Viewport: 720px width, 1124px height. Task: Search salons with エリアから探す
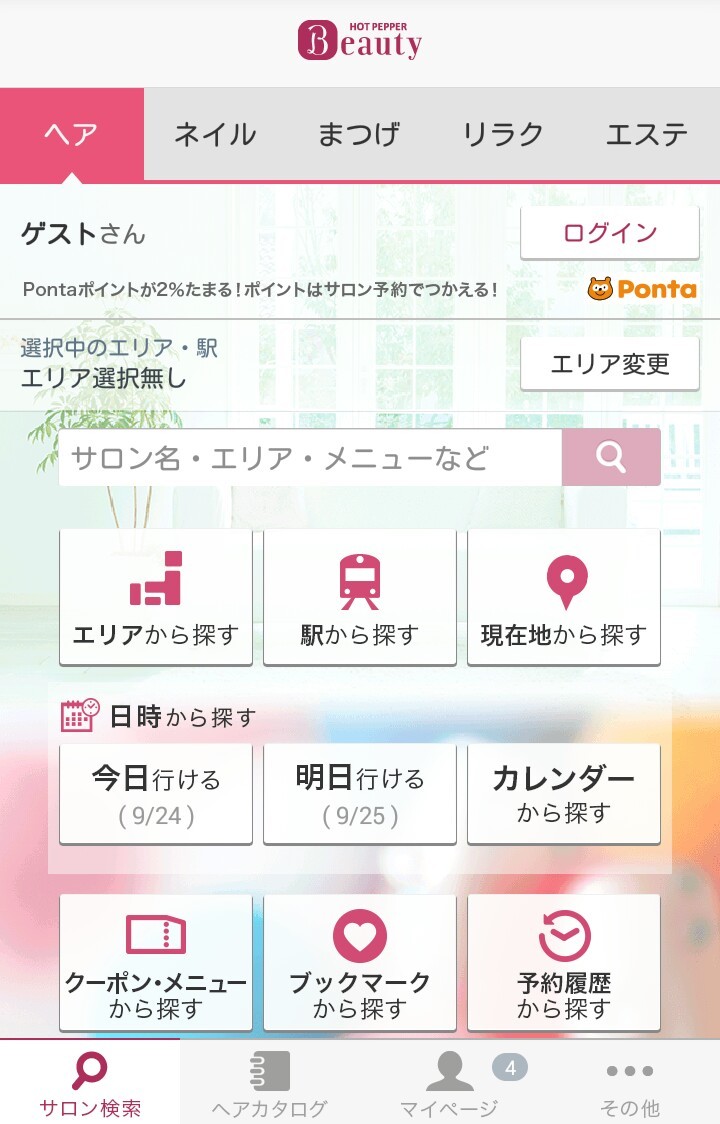click(x=156, y=598)
